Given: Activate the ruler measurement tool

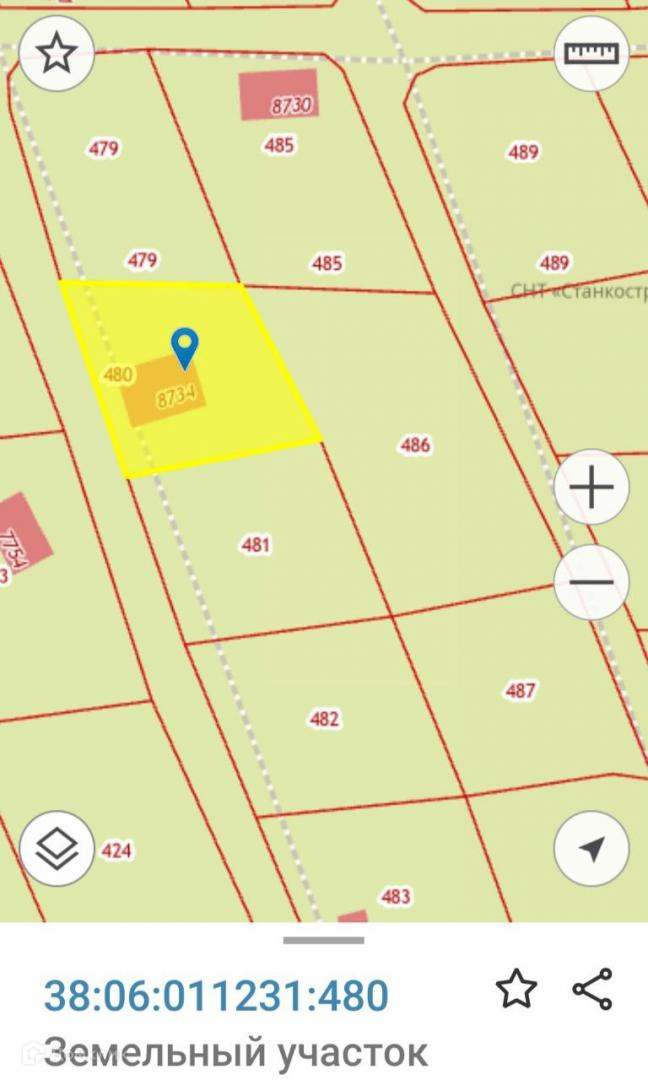Looking at the screenshot, I should coord(592,54).
